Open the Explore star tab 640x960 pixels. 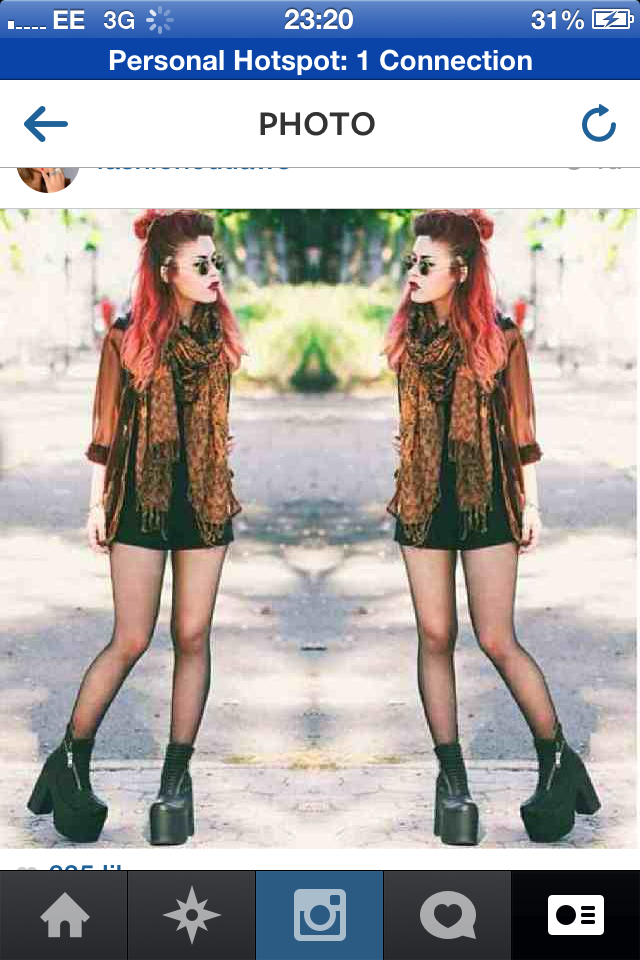(x=192, y=915)
